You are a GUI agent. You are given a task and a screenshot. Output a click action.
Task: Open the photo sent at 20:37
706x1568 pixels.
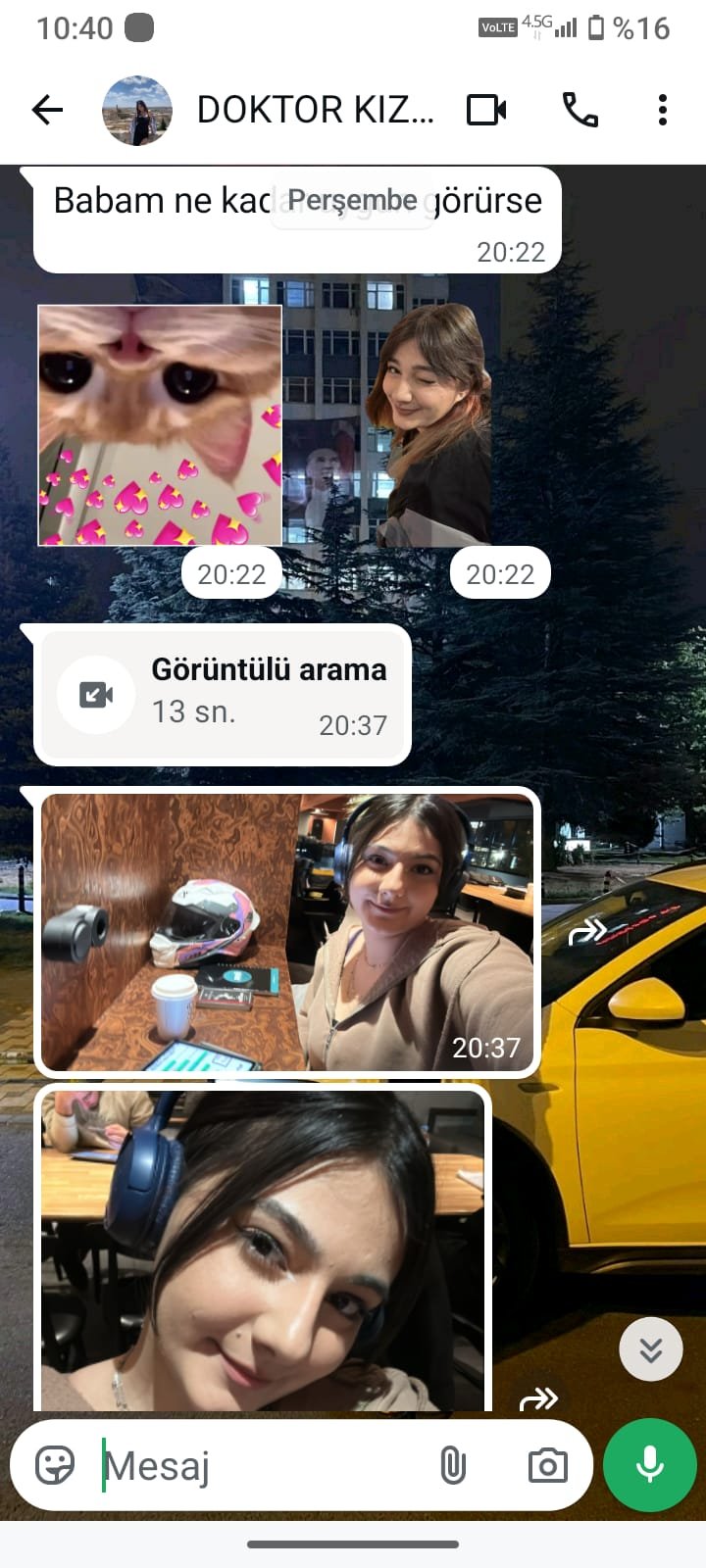(x=287, y=931)
